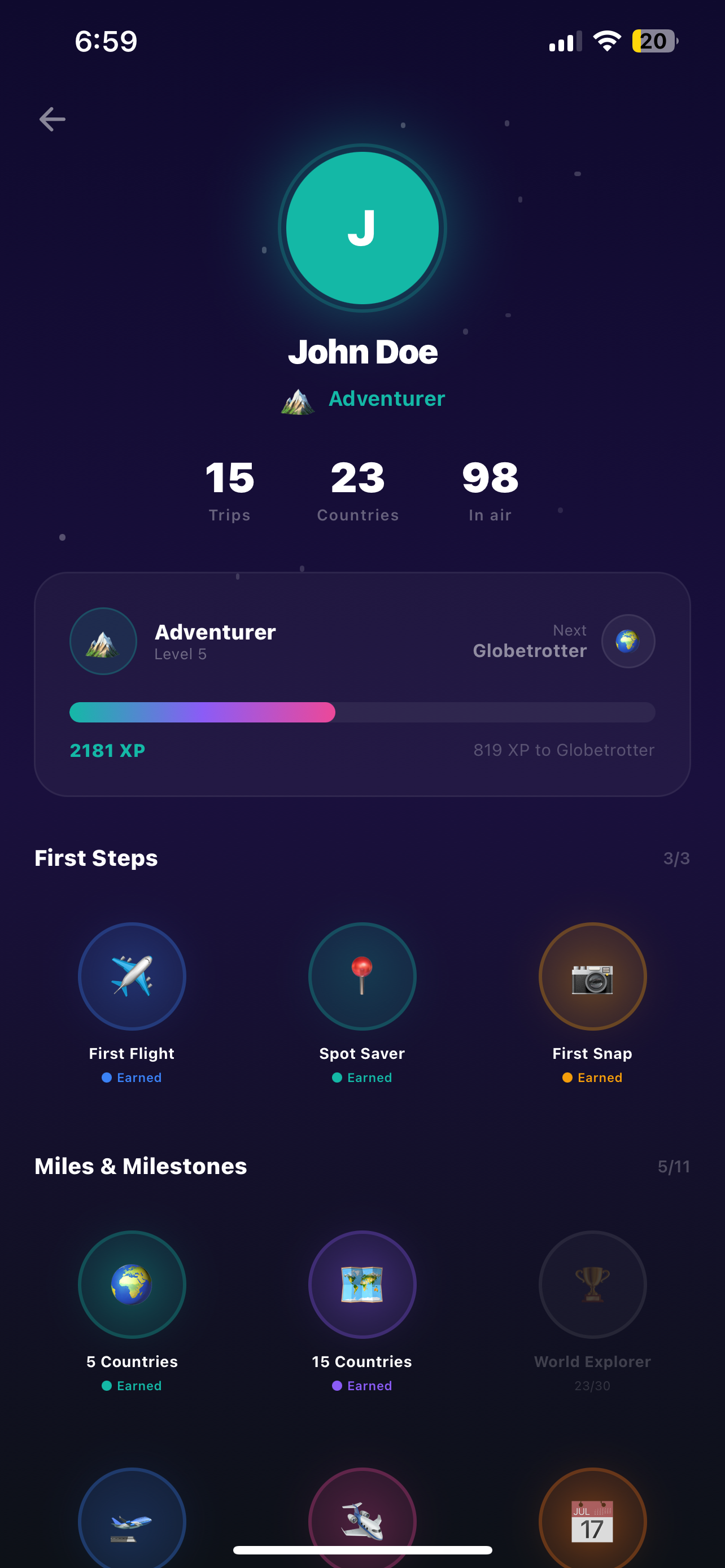Viewport: 725px width, 1568px height.
Task: Open the Adventurer level progress card
Action: 362,684
